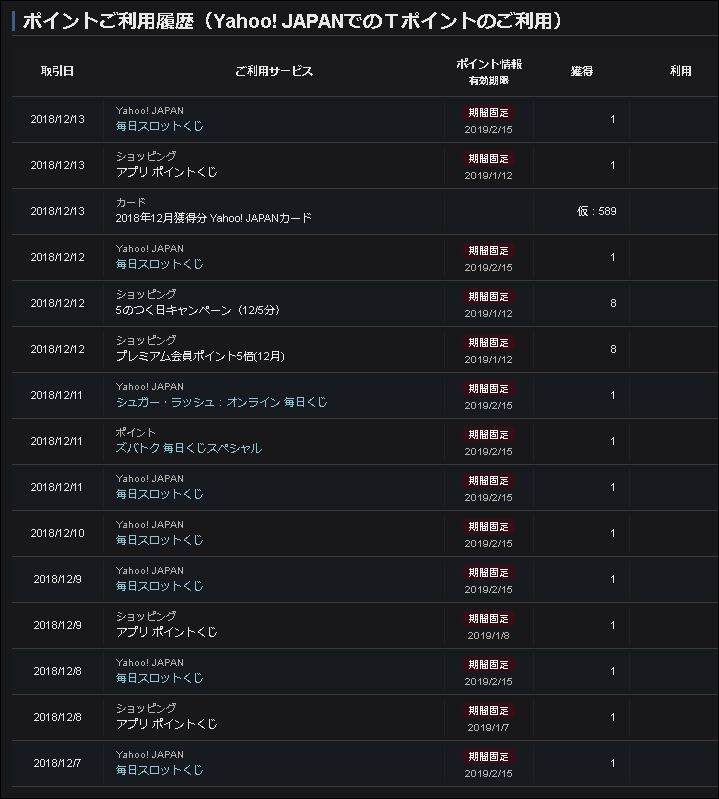Open 毎日スロットくじ link dated 2018/12/8
Viewport: 719px width, 799px height.
(x=159, y=679)
